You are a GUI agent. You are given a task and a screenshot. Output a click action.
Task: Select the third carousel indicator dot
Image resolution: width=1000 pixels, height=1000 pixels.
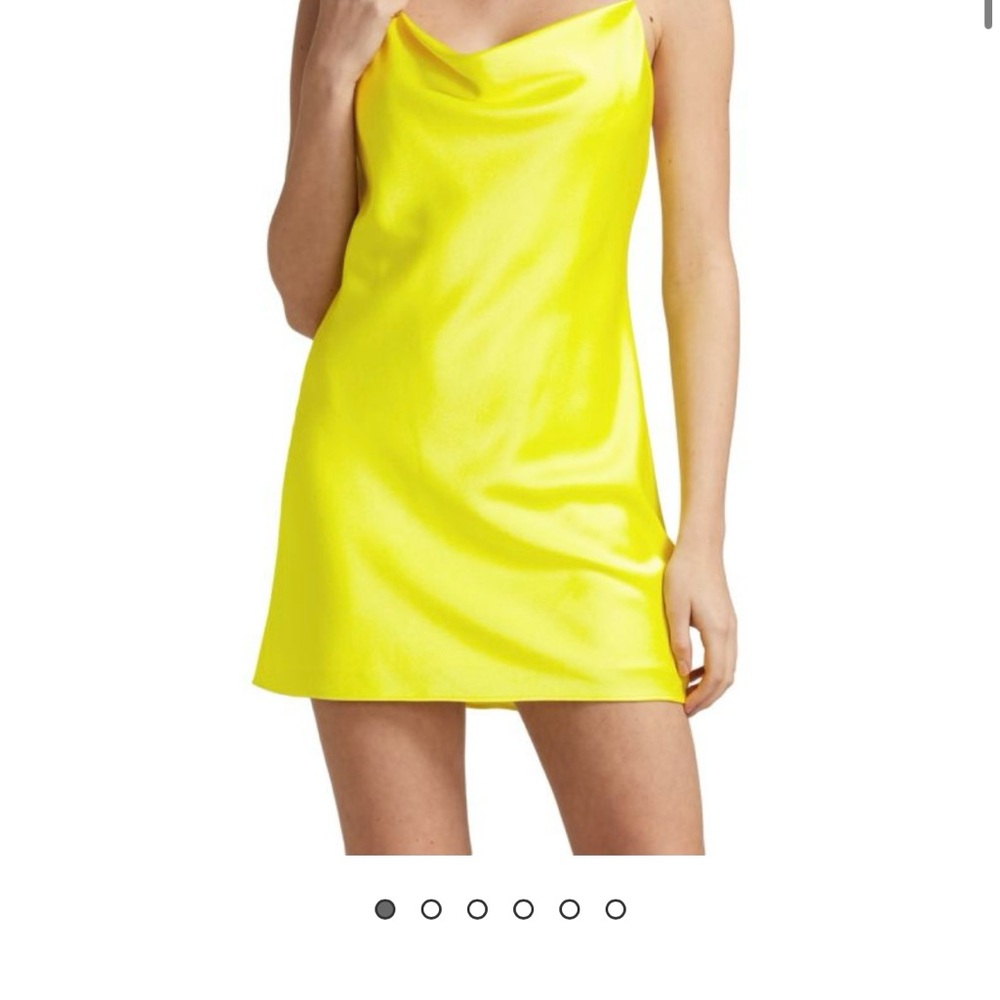point(477,909)
